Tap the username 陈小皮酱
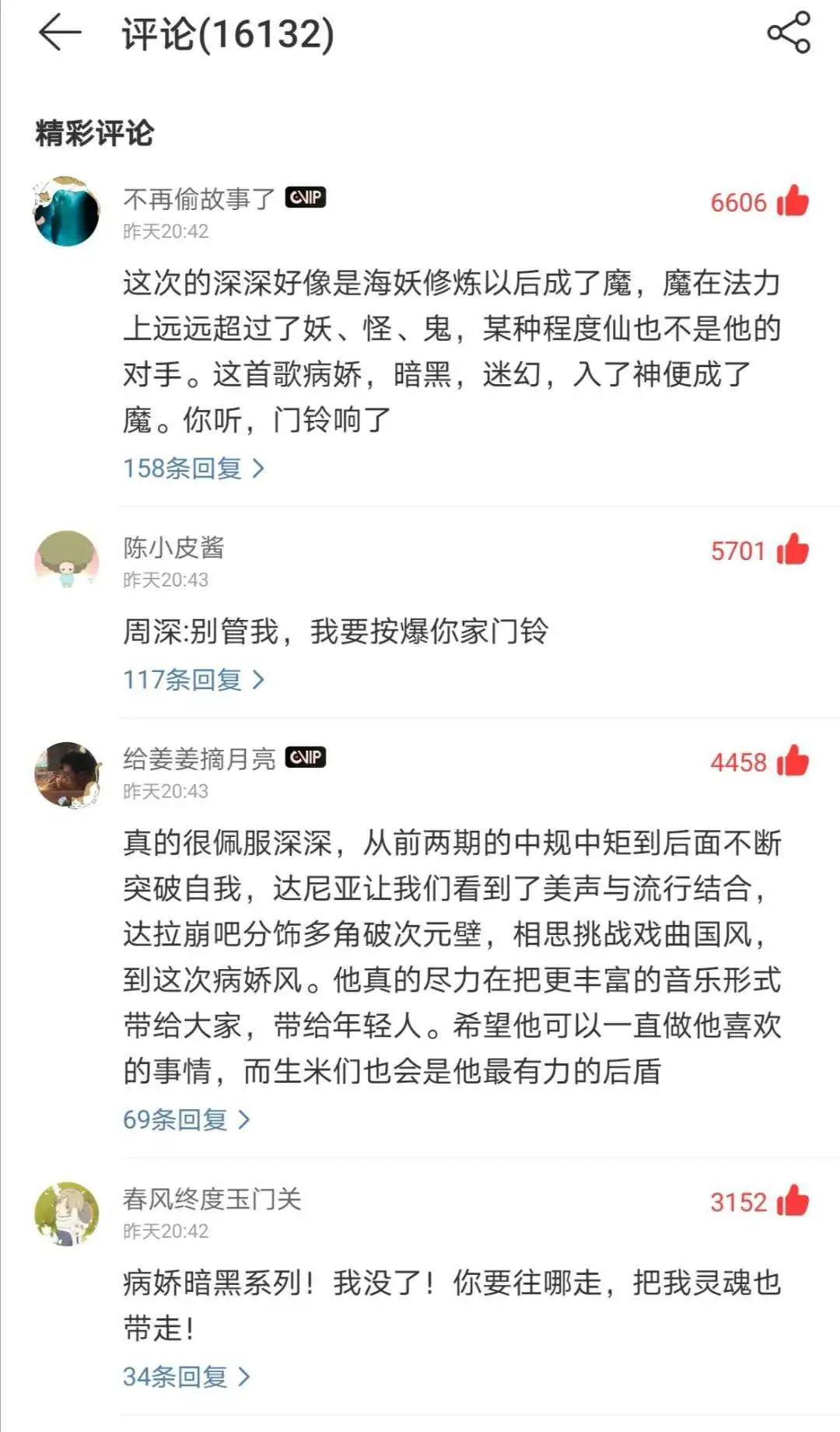The image size is (840, 1432). click(173, 548)
